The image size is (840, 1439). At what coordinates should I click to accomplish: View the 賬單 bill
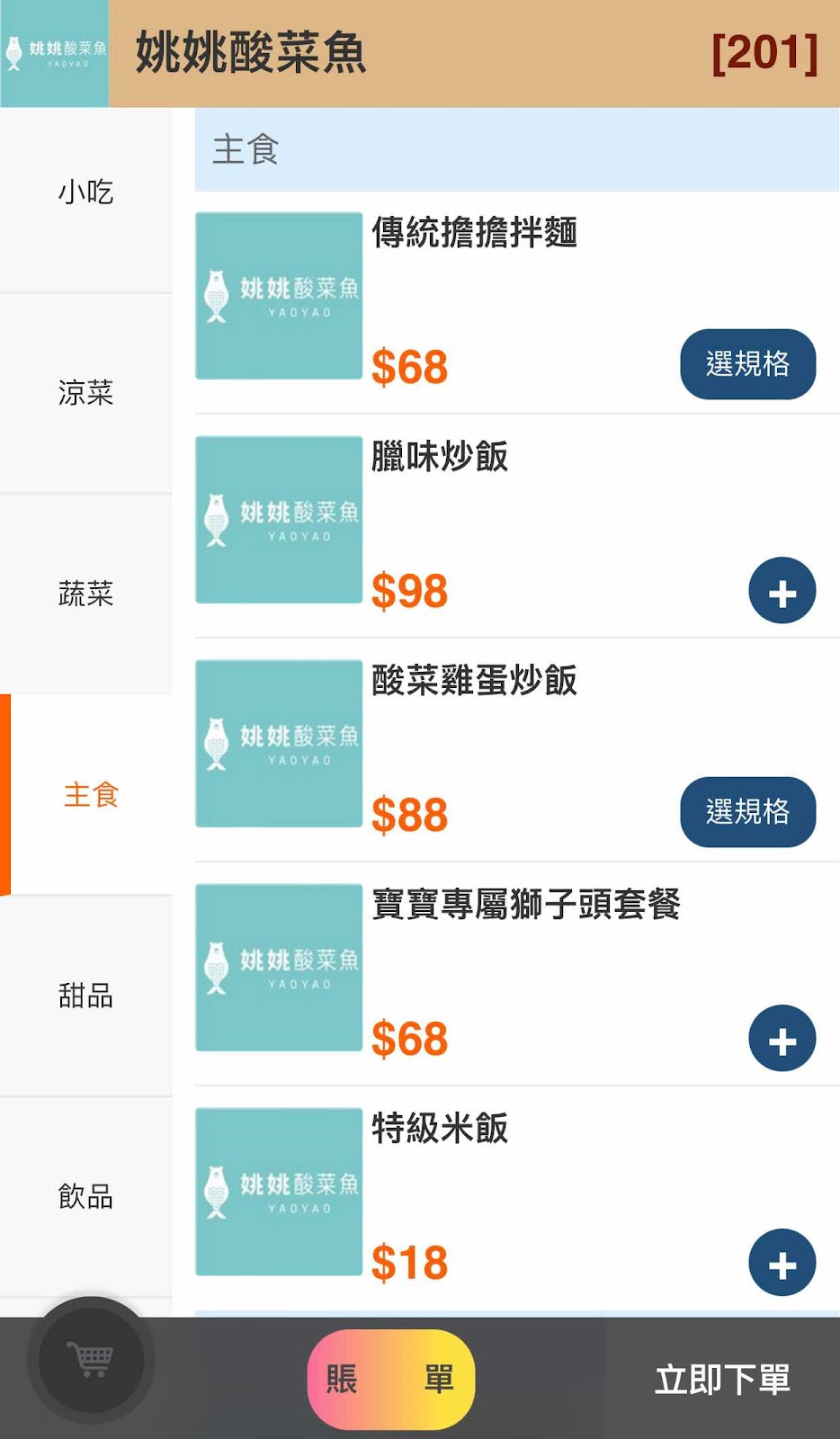click(x=391, y=1380)
